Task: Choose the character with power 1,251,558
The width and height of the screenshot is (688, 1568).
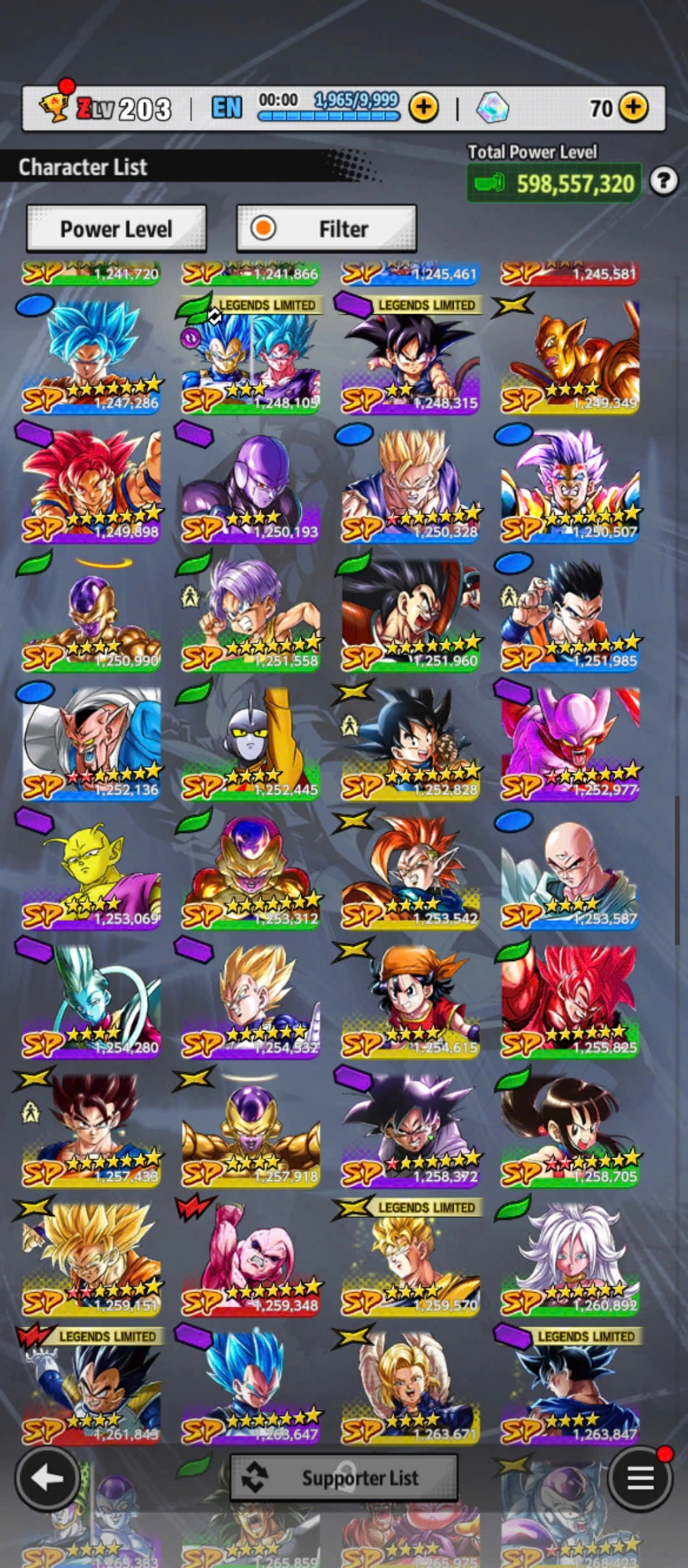Action: pos(251,614)
